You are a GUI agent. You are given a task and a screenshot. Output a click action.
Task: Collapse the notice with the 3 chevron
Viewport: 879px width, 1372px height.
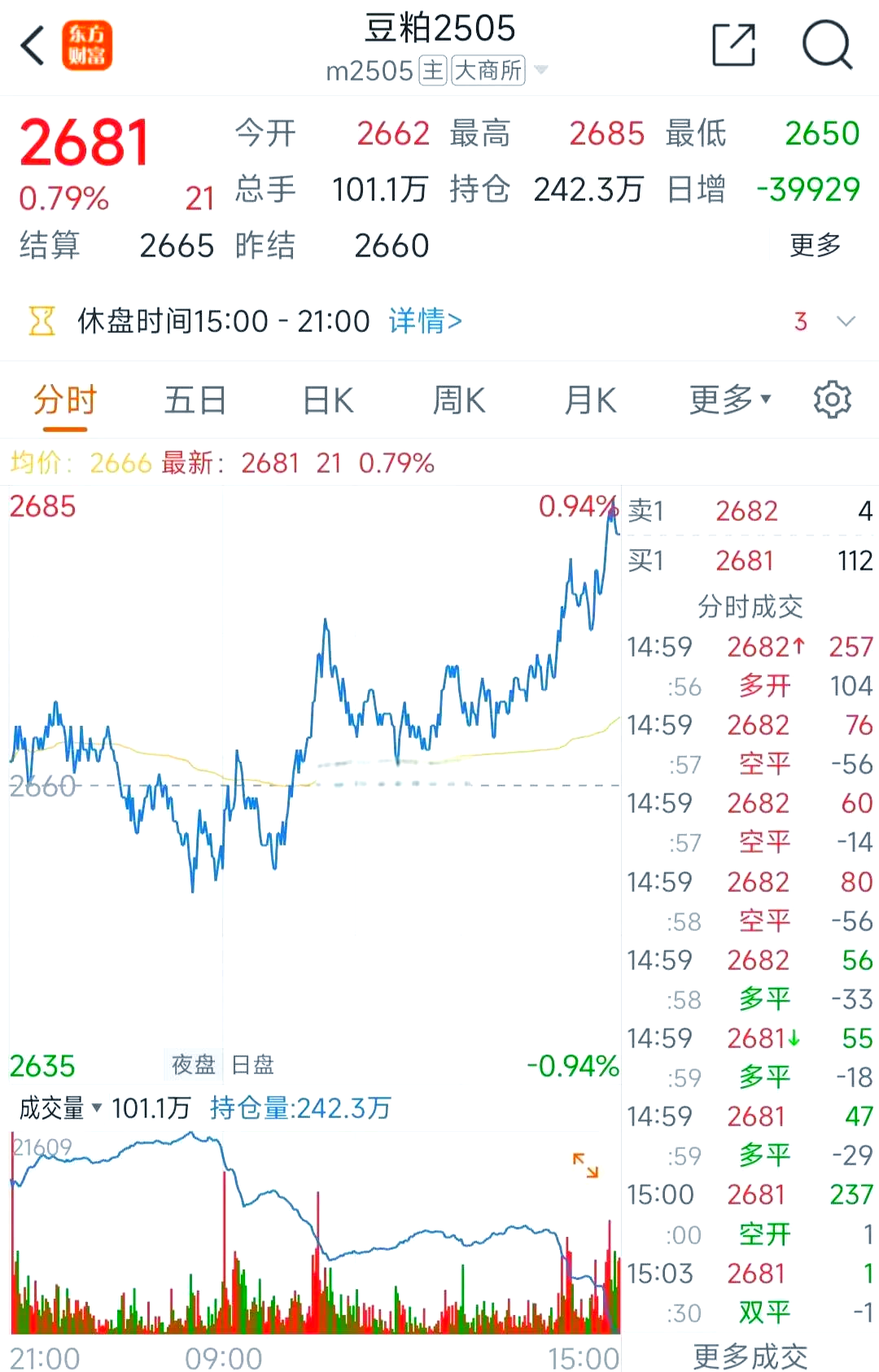844,321
